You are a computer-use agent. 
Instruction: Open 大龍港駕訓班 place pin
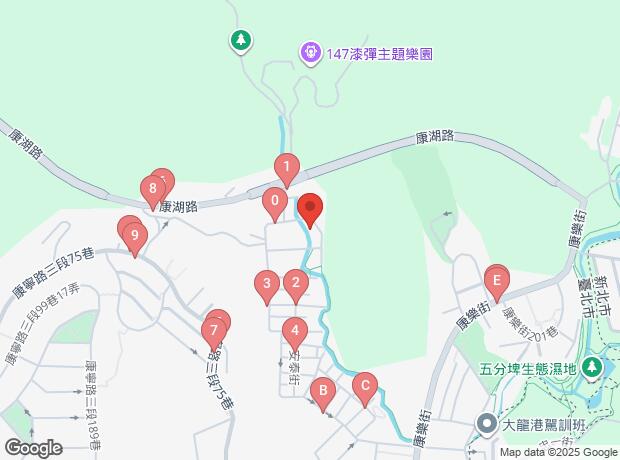tap(487, 424)
